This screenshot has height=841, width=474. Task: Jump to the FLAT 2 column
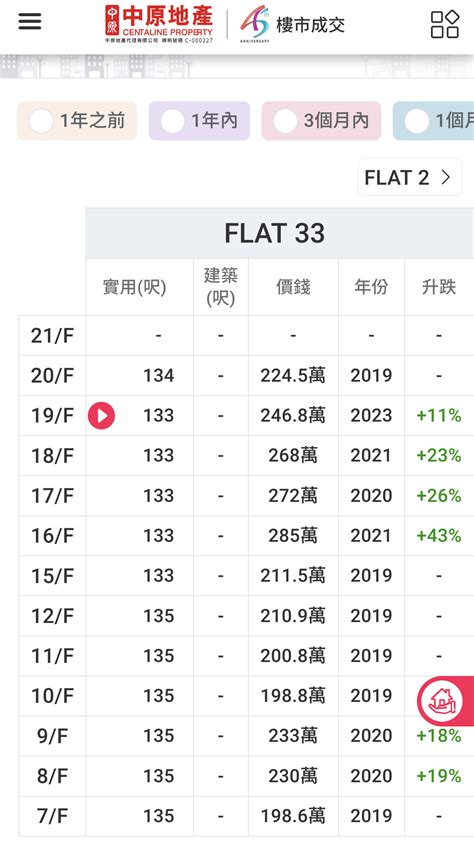point(410,177)
